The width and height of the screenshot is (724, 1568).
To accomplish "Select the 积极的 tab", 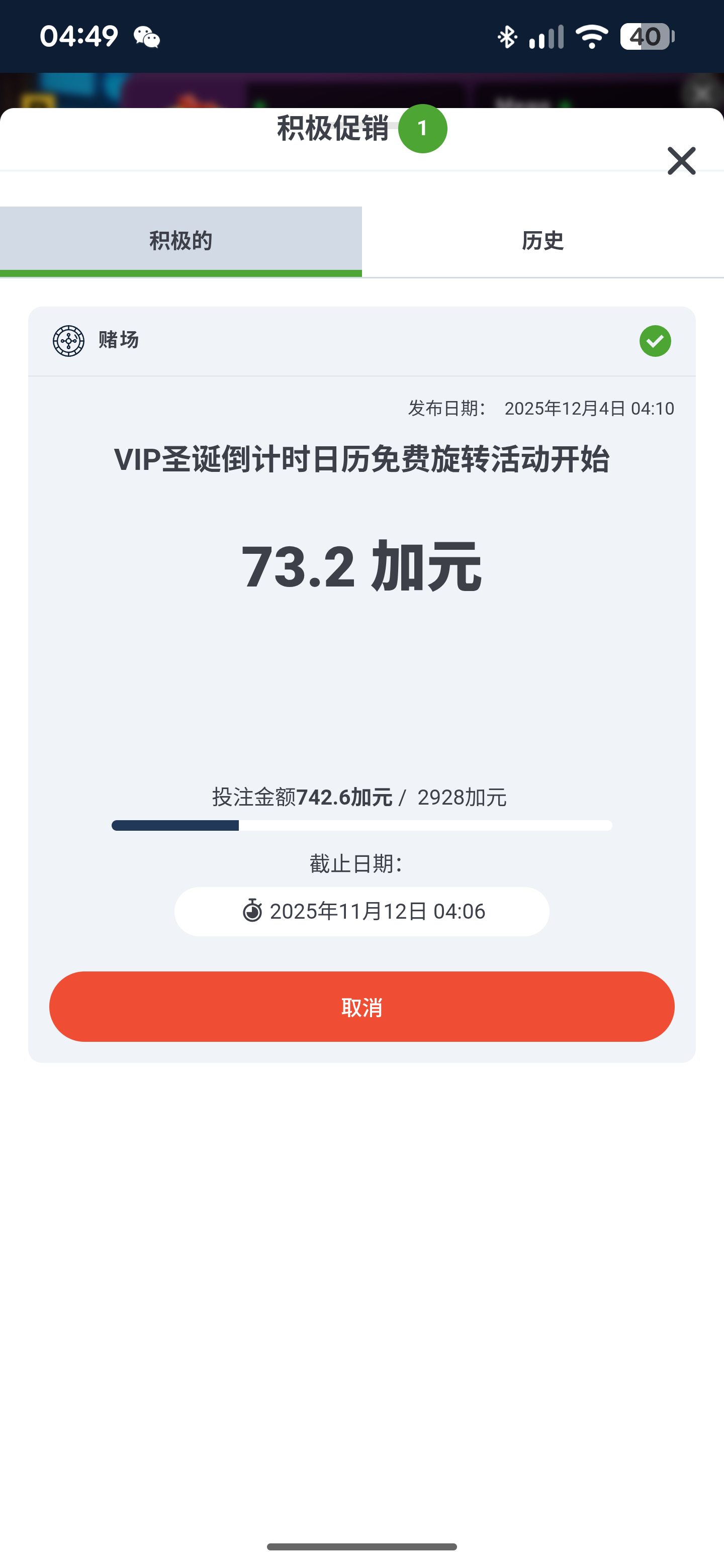I will point(181,241).
